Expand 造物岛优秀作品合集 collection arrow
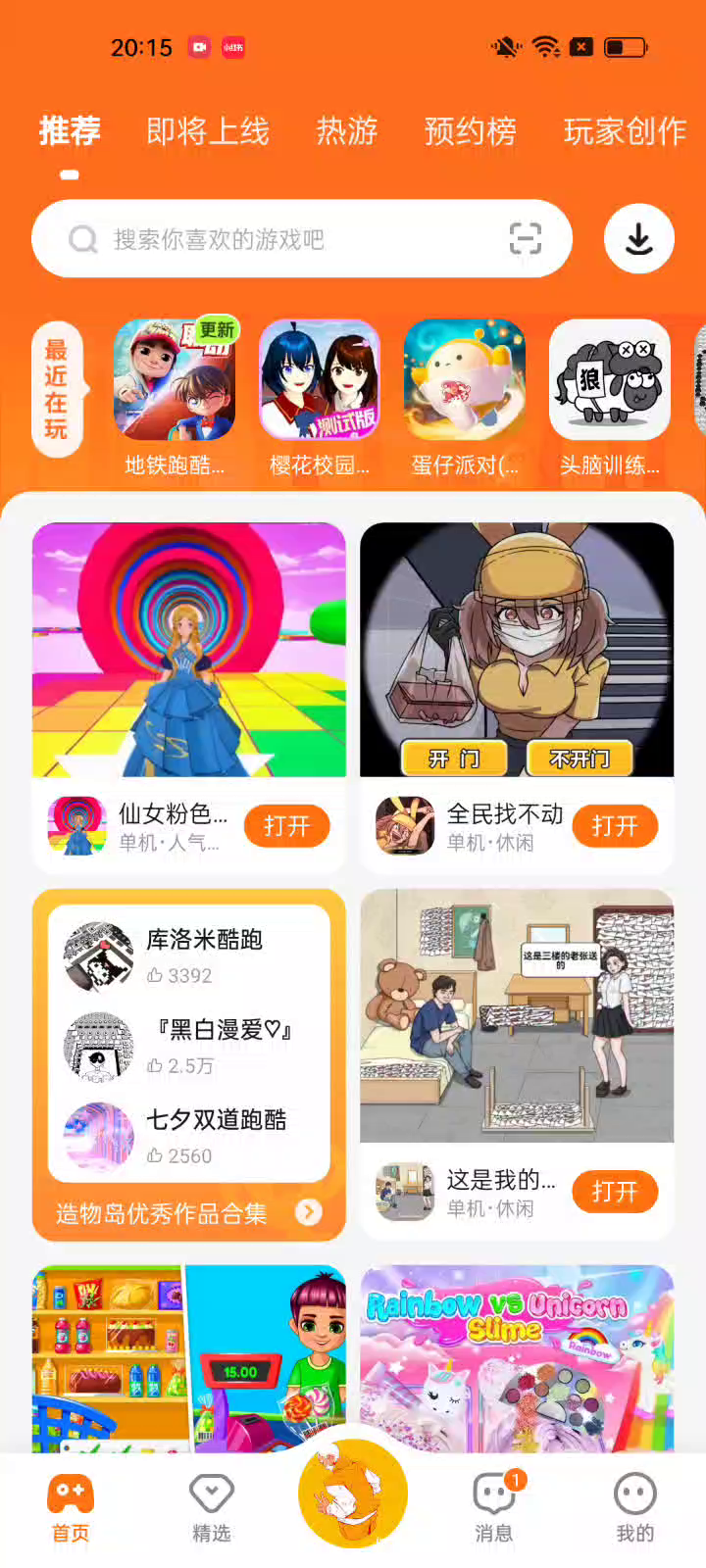 coord(309,1212)
